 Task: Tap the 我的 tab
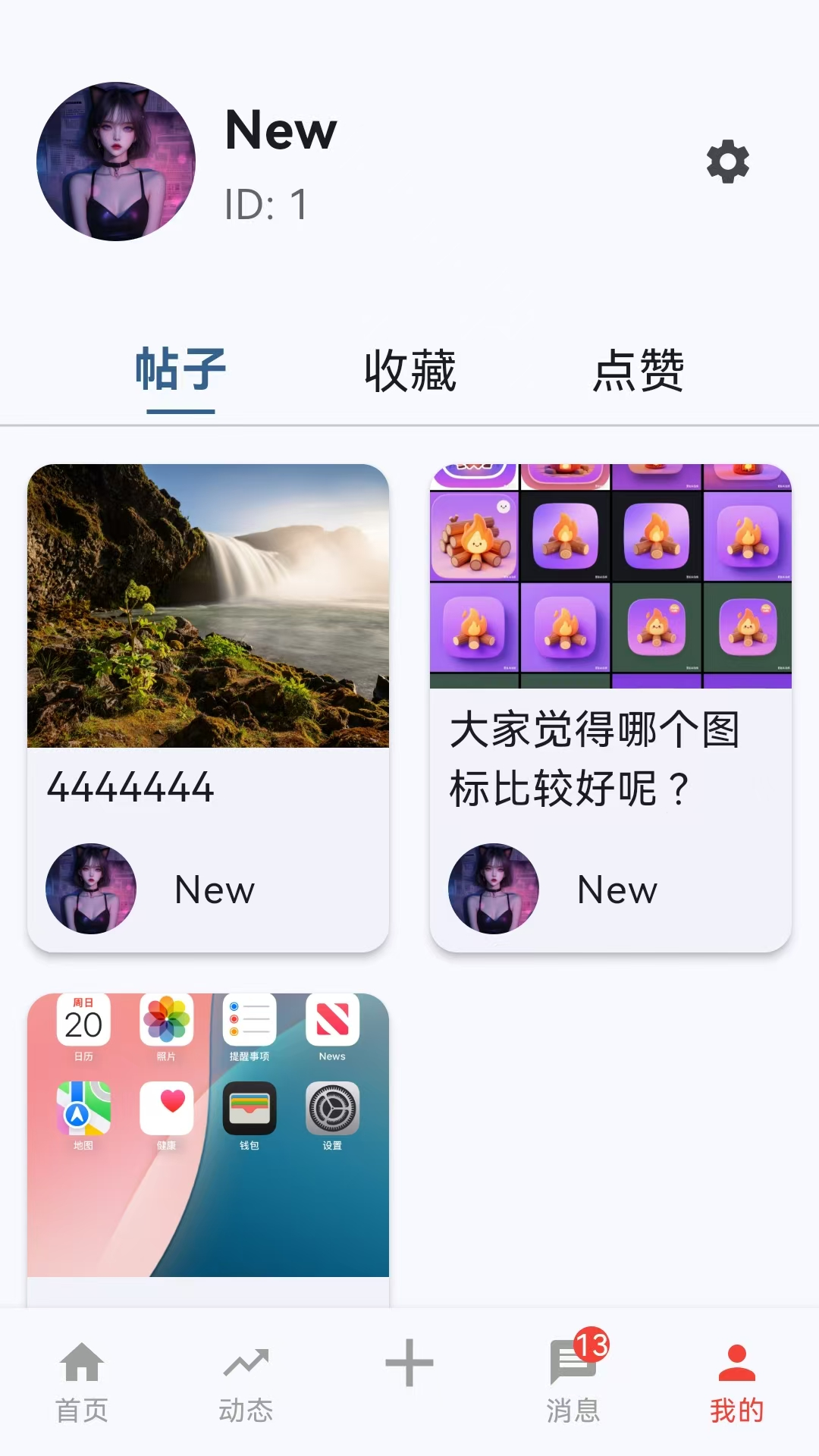point(736,1380)
